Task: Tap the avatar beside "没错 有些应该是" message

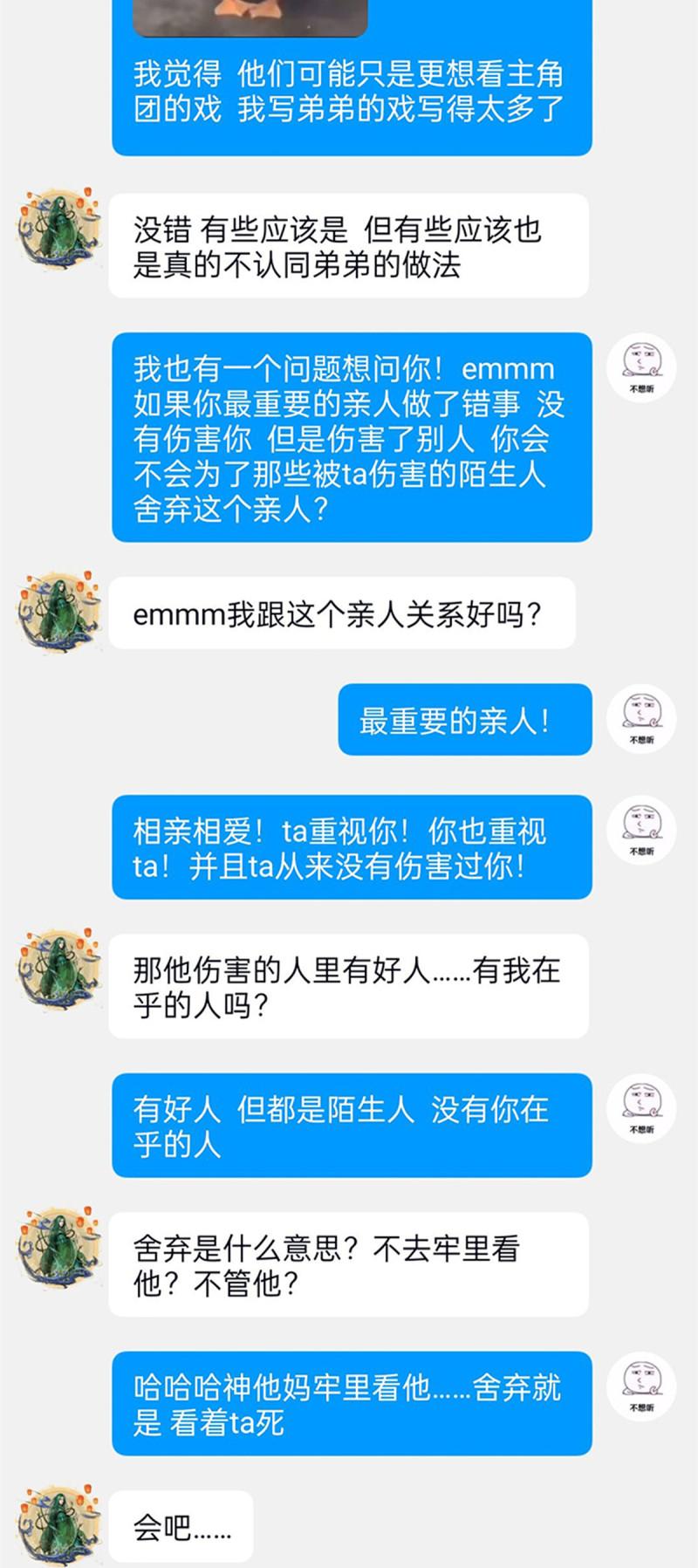Action: [x=58, y=228]
